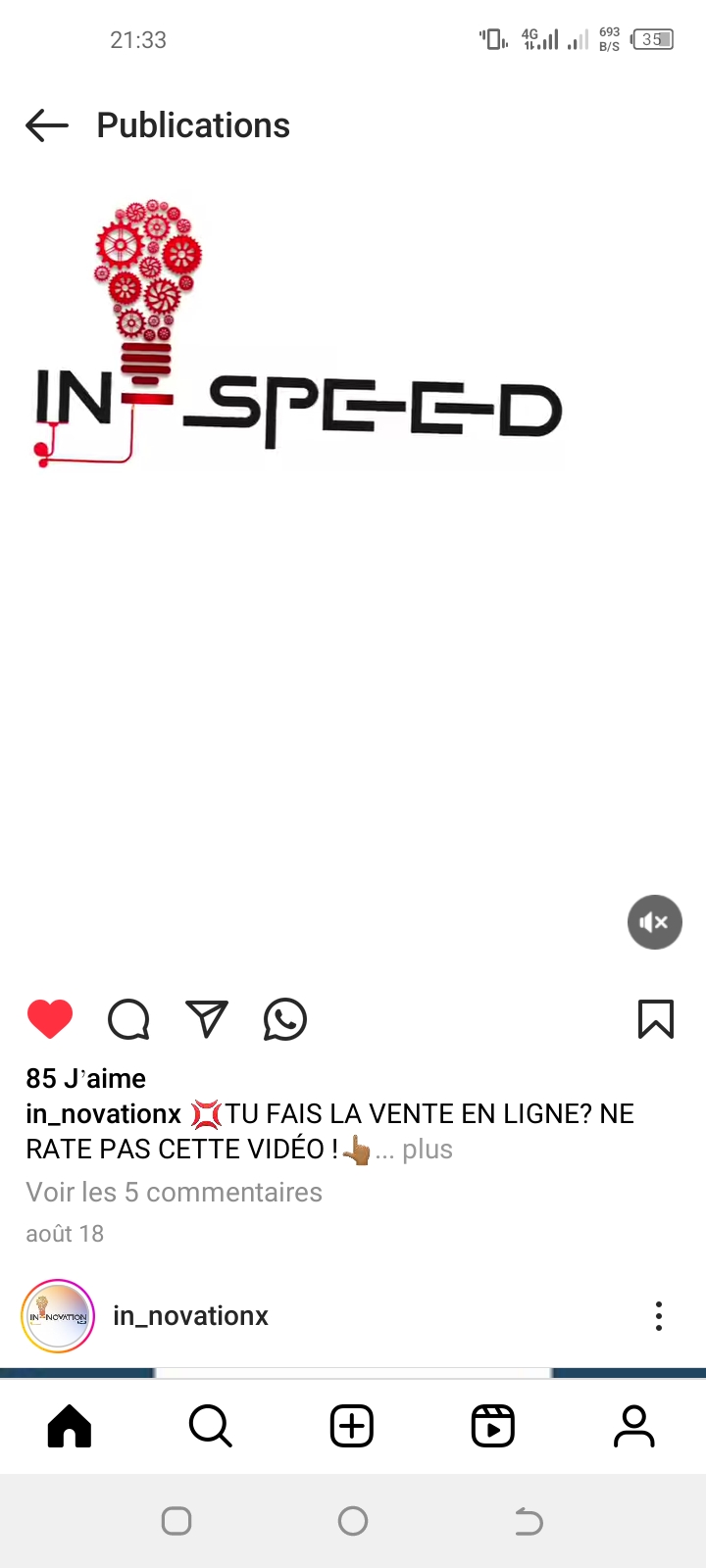Go back from Publications

click(x=47, y=125)
